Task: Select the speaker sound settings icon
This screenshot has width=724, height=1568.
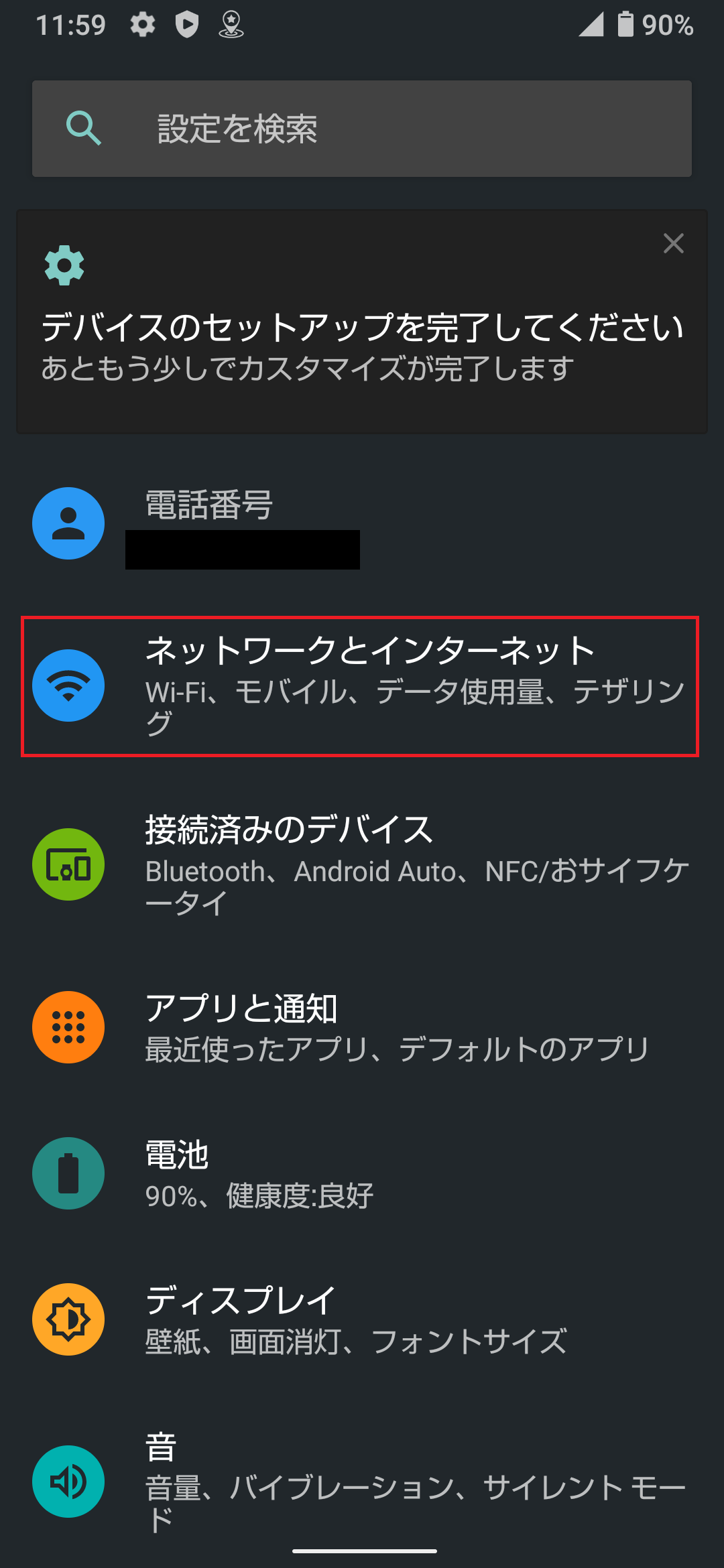Action: 68,1482
